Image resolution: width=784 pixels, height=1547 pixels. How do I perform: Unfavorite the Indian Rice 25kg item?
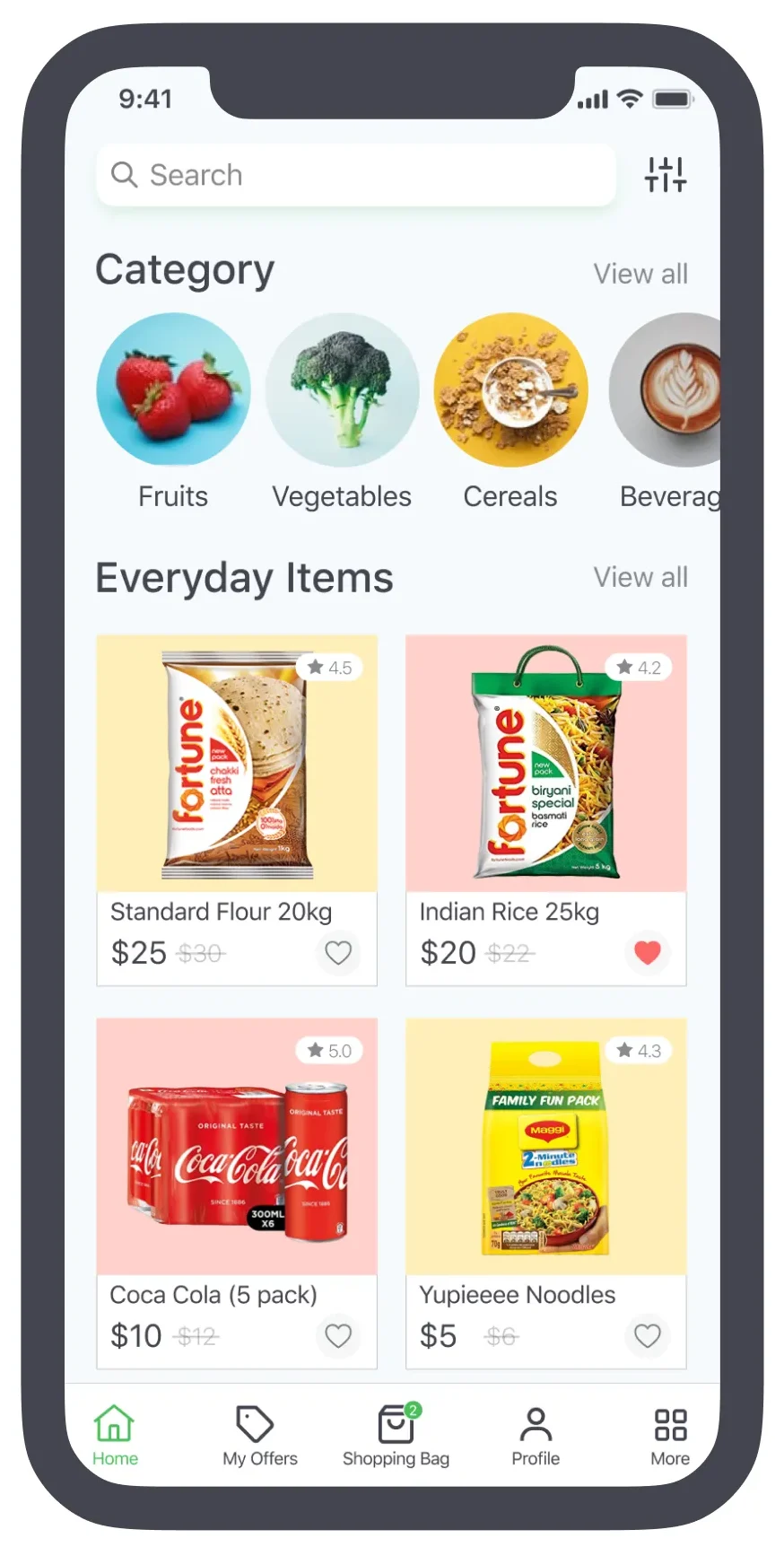coord(647,952)
